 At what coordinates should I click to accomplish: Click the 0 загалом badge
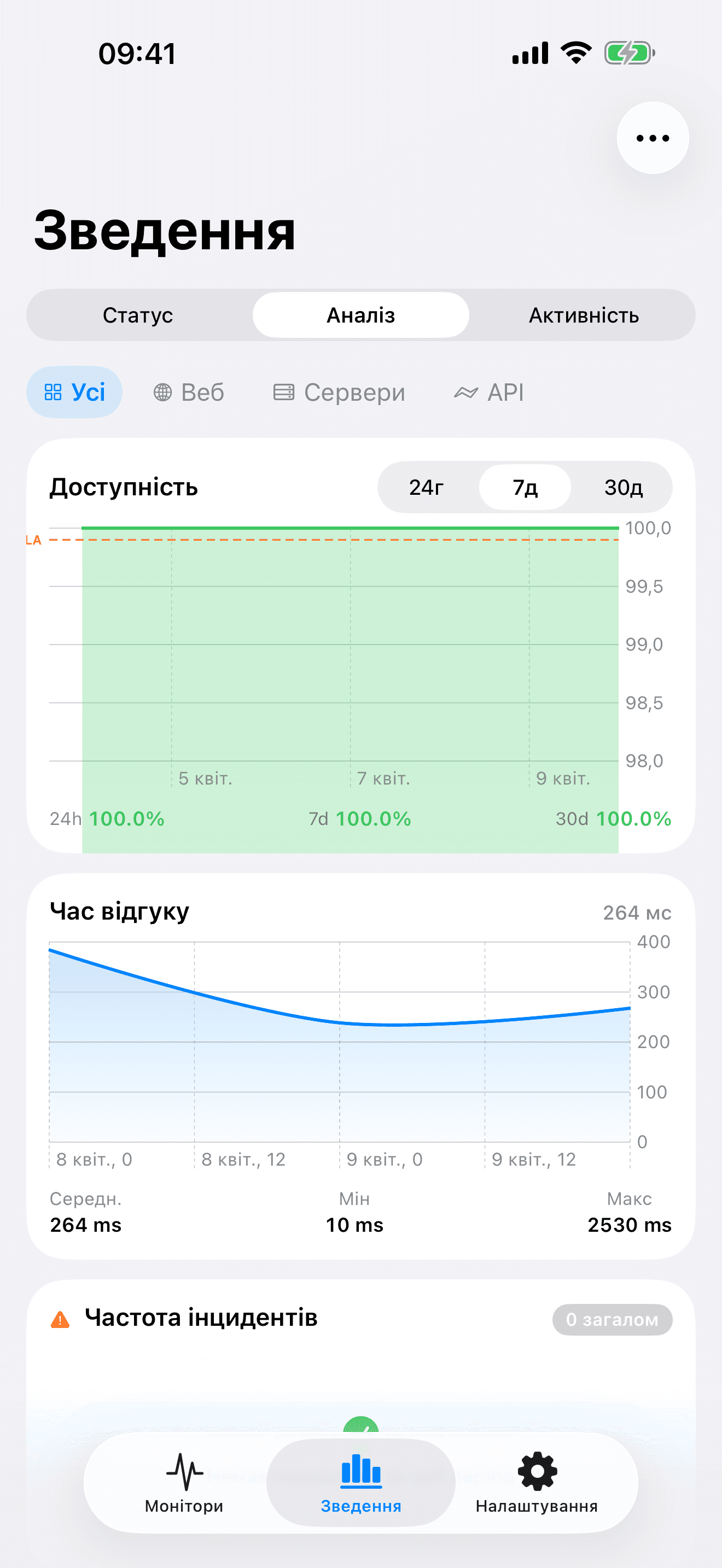(x=612, y=1320)
